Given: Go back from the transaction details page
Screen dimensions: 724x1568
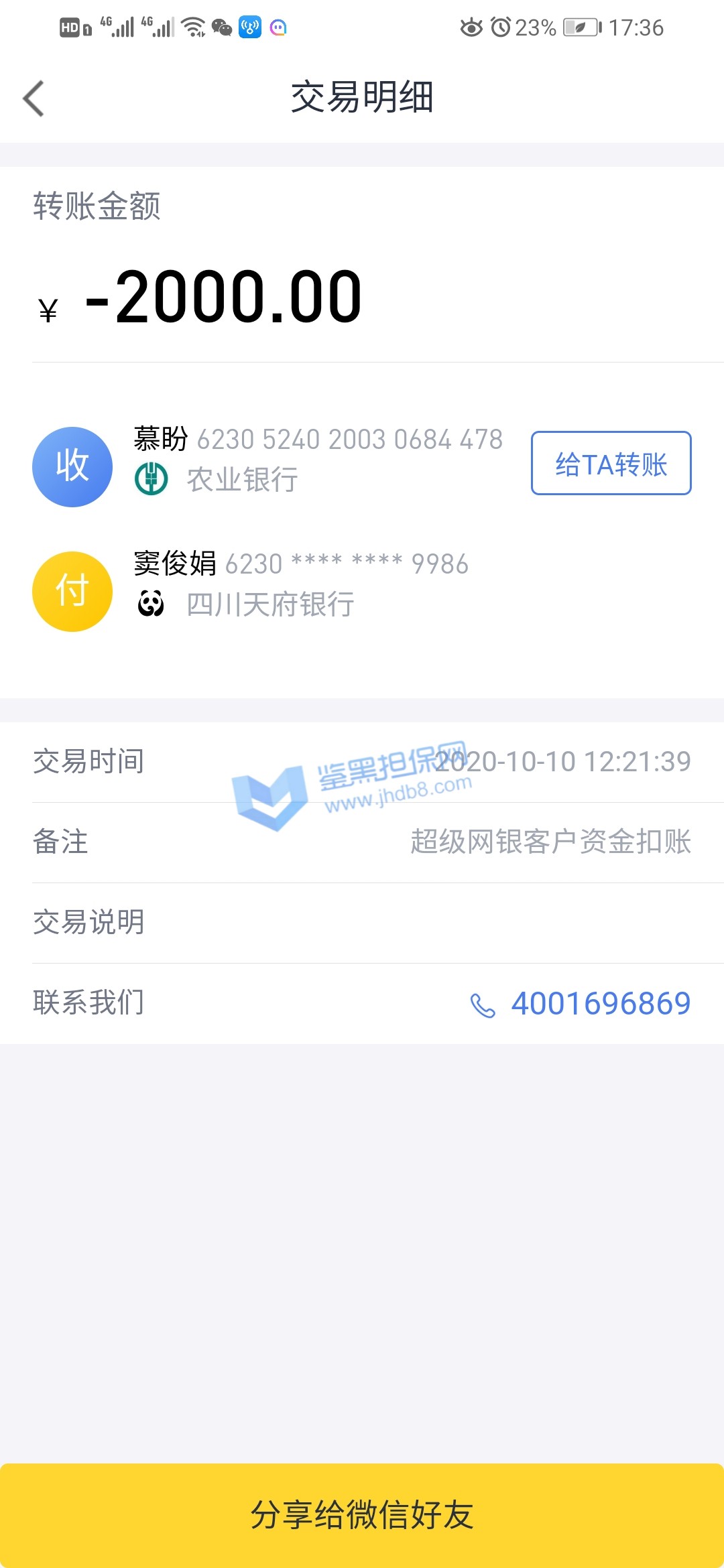Looking at the screenshot, I should pyautogui.click(x=34, y=99).
